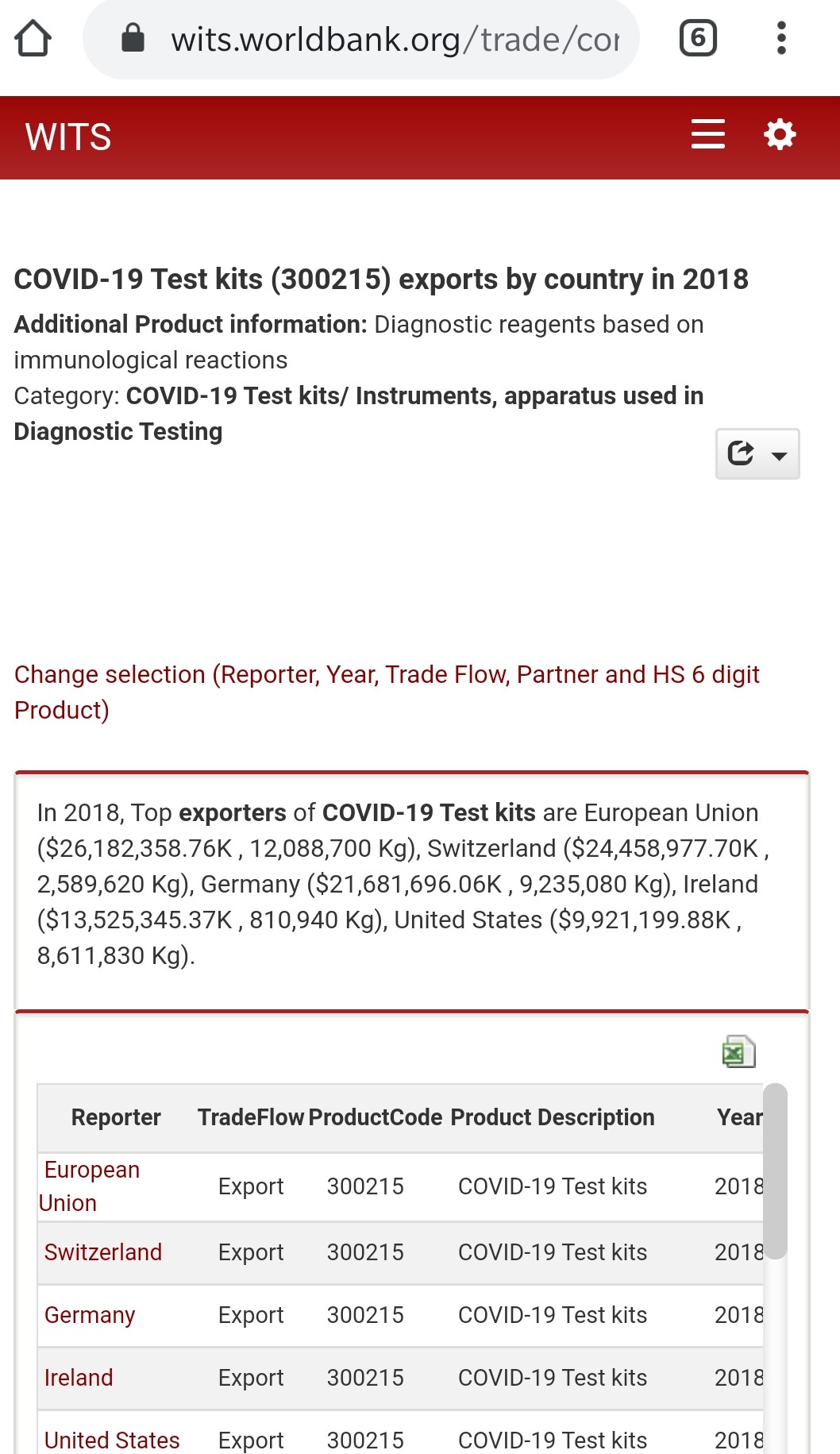Open the European Union reporter link
Image resolution: width=840 pixels, height=1454 pixels.
coord(91,1186)
